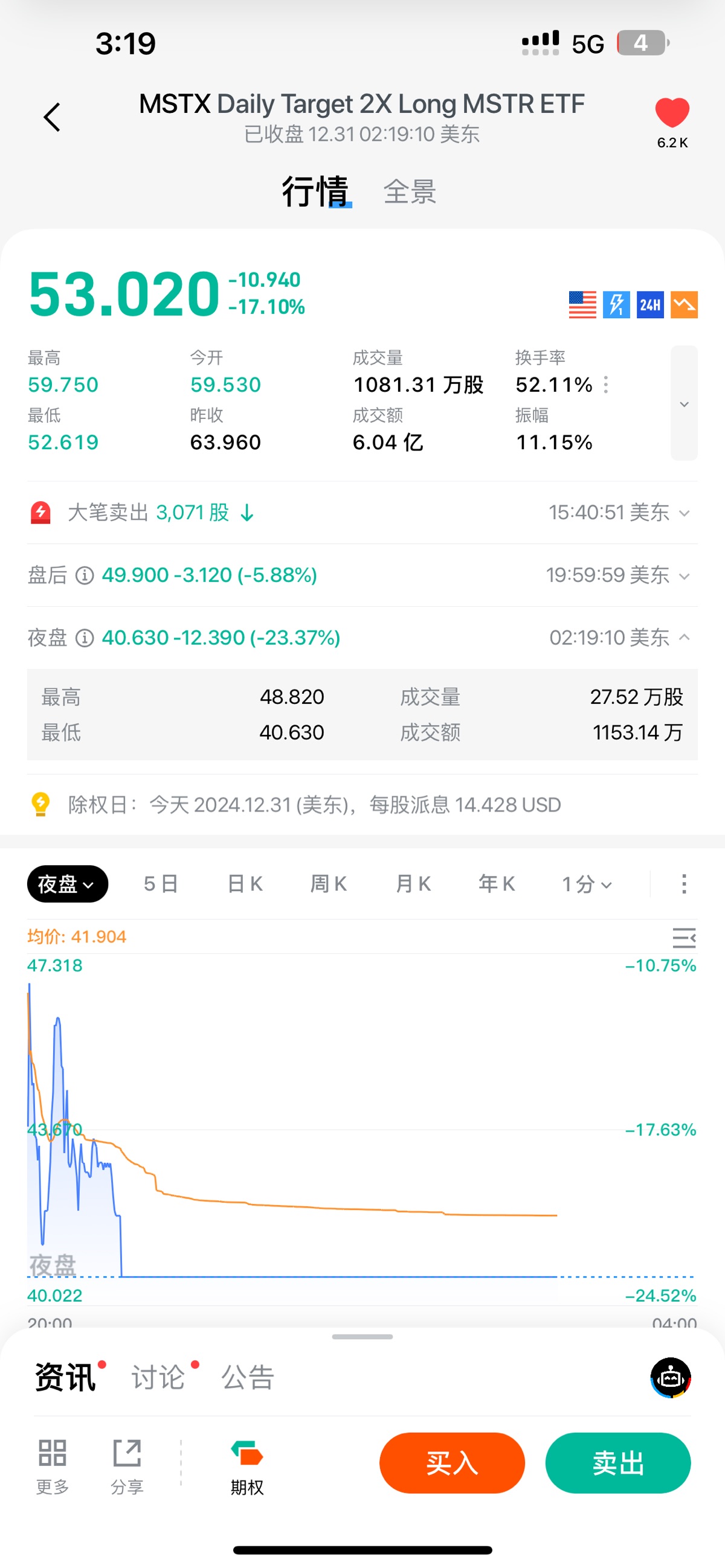725x1568 pixels.
Task: Switch to the 全景 tab
Action: click(x=410, y=193)
